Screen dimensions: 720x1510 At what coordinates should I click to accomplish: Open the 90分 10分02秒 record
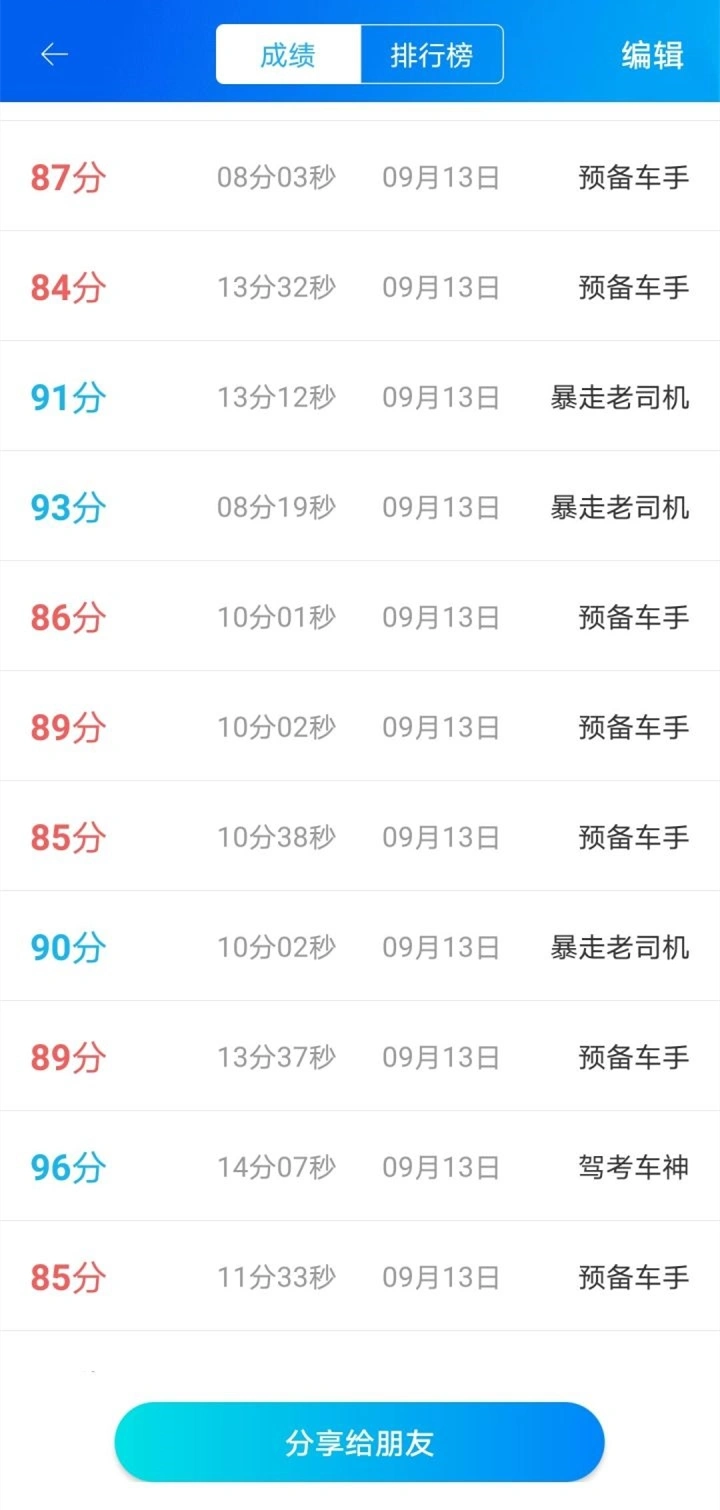tap(360, 946)
